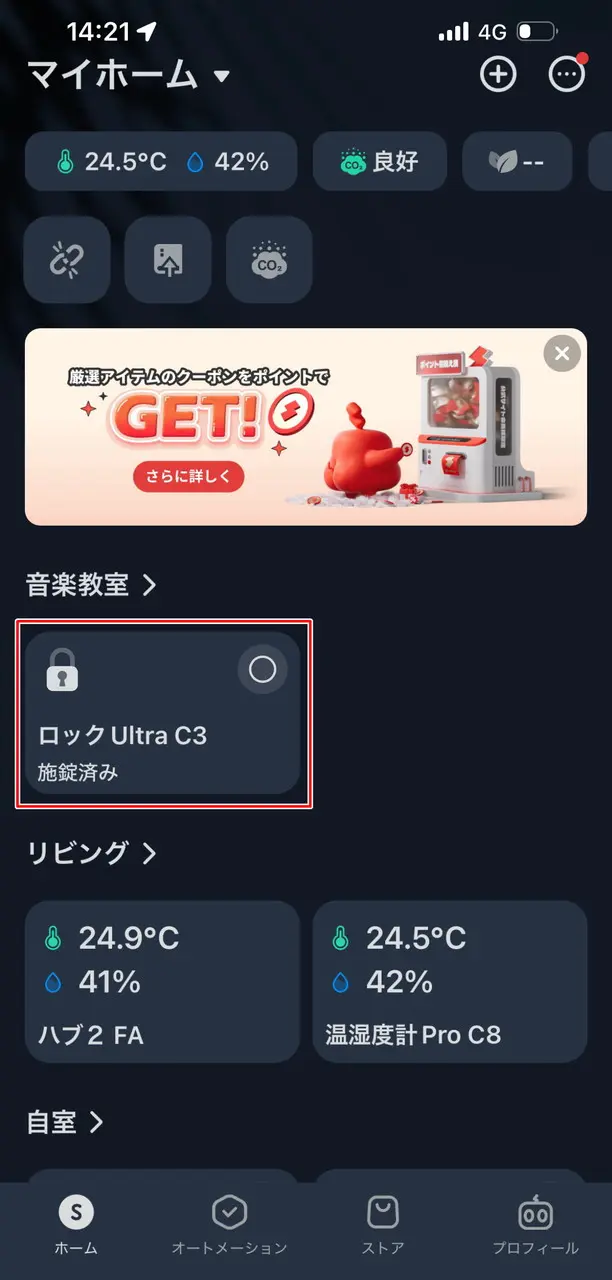The height and width of the screenshot is (1280, 612).
Task: Open the 温湿度計Pro C8 device card
Action: pos(450,981)
